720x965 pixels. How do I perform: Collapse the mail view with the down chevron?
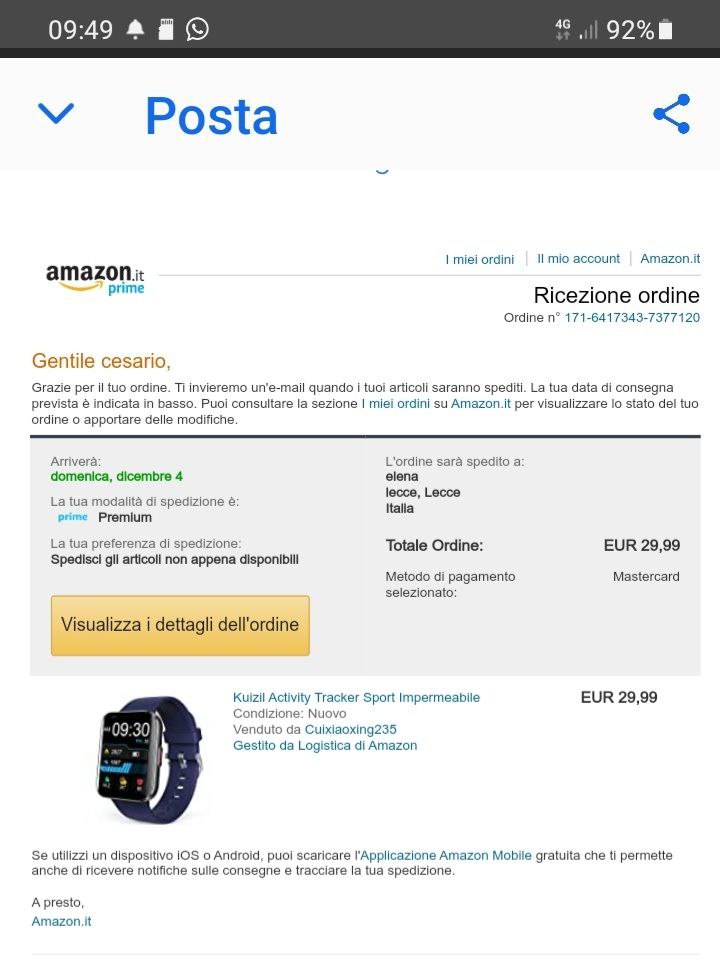click(56, 114)
